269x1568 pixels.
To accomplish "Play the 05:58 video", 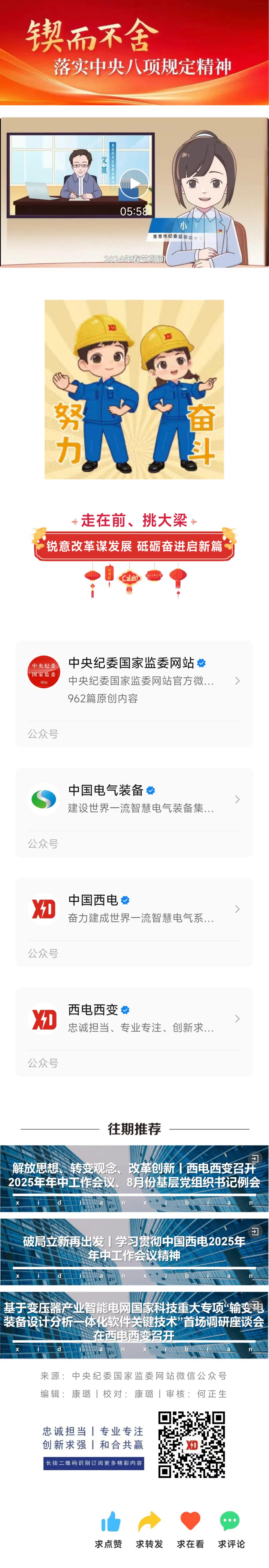I will tap(134, 183).
